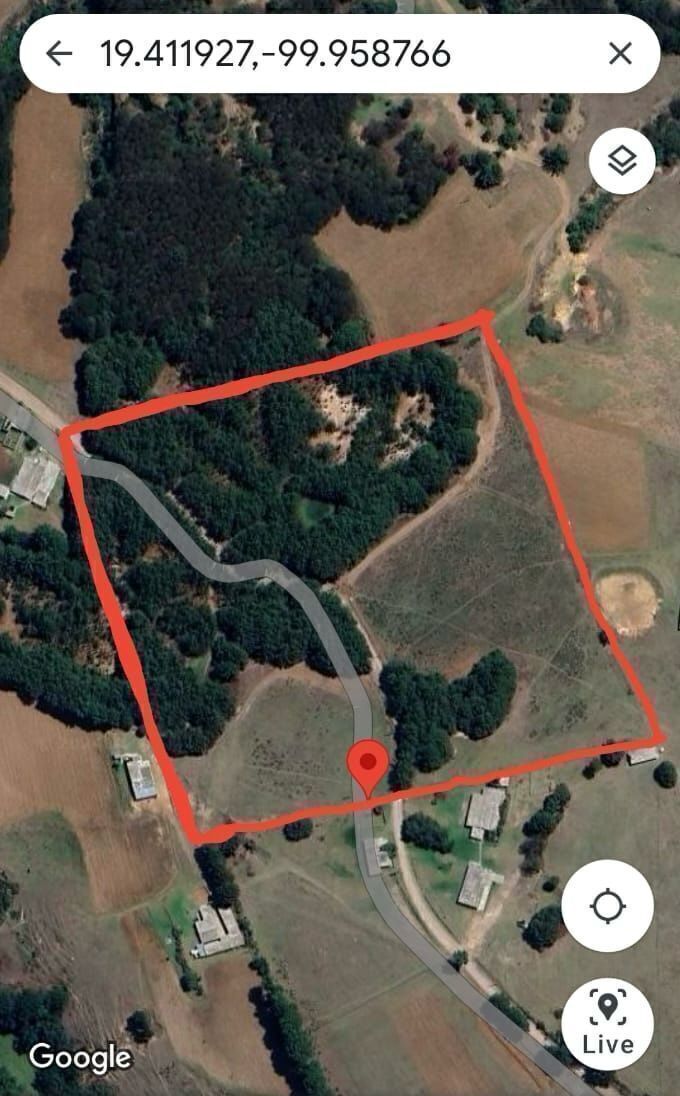This screenshot has width=680, height=1096.
Task: Go back from the coordinates search
Action: click(59, 53)
